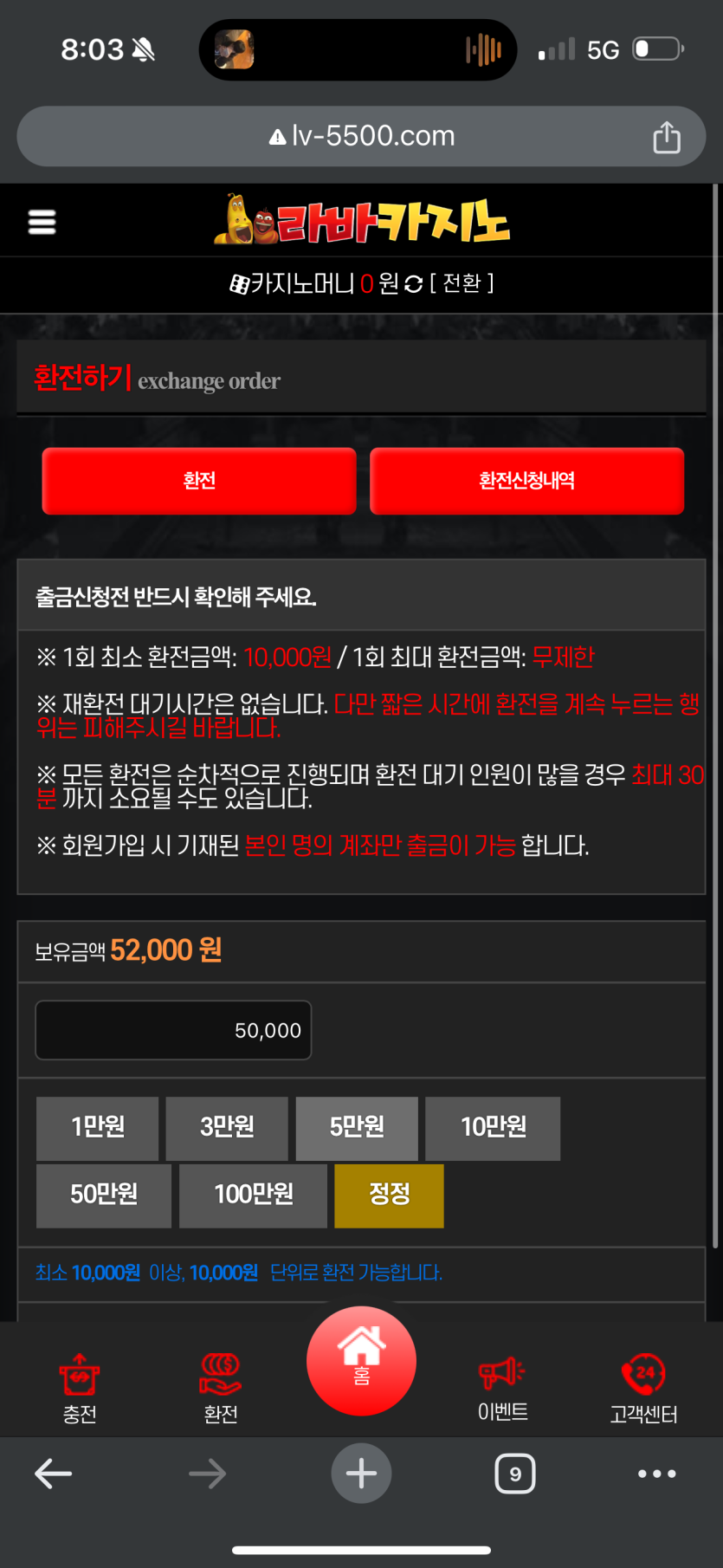
Task: Return to home via 홈 button
Action: (x=361, y=1360)
